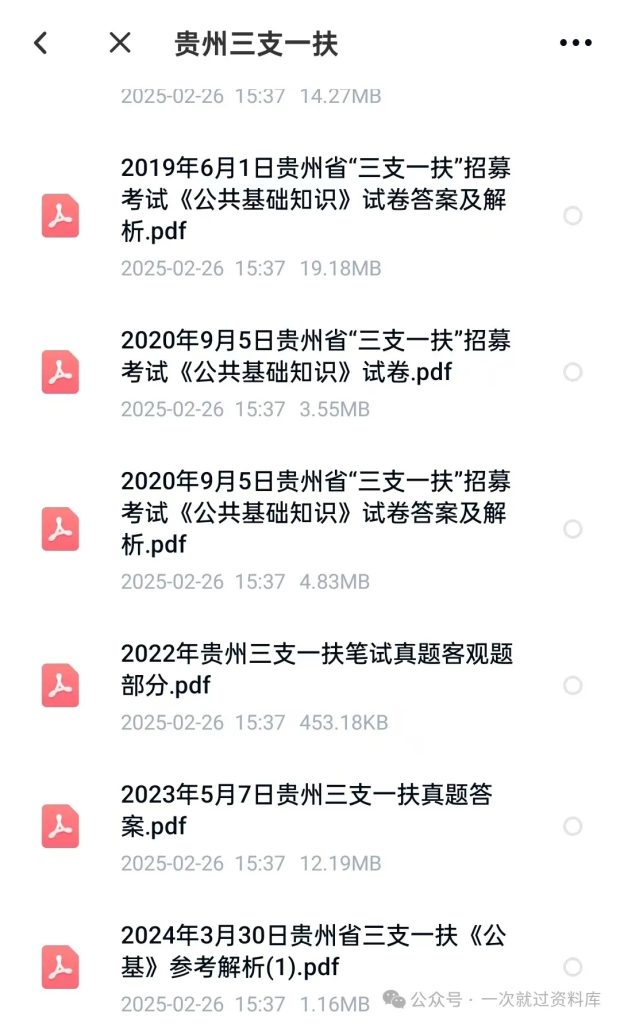Select radio button for 2020年9月5日 试卷.pdf

click(573, 372)
